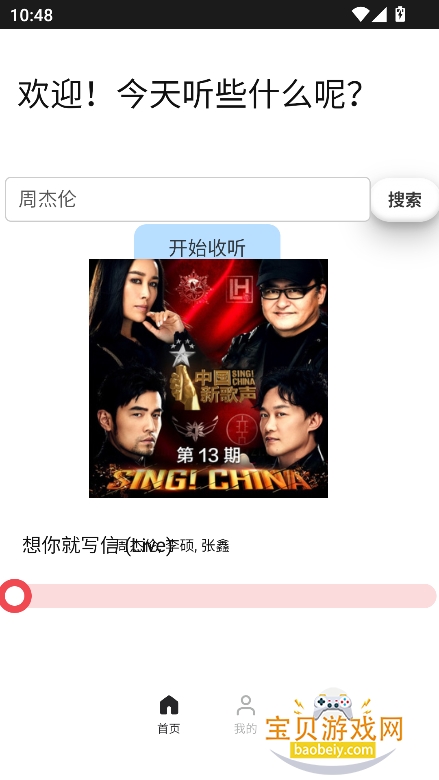Switch to the 首页 tab
The width and height of the screenshot is (439, 780).
pos(169,715)
